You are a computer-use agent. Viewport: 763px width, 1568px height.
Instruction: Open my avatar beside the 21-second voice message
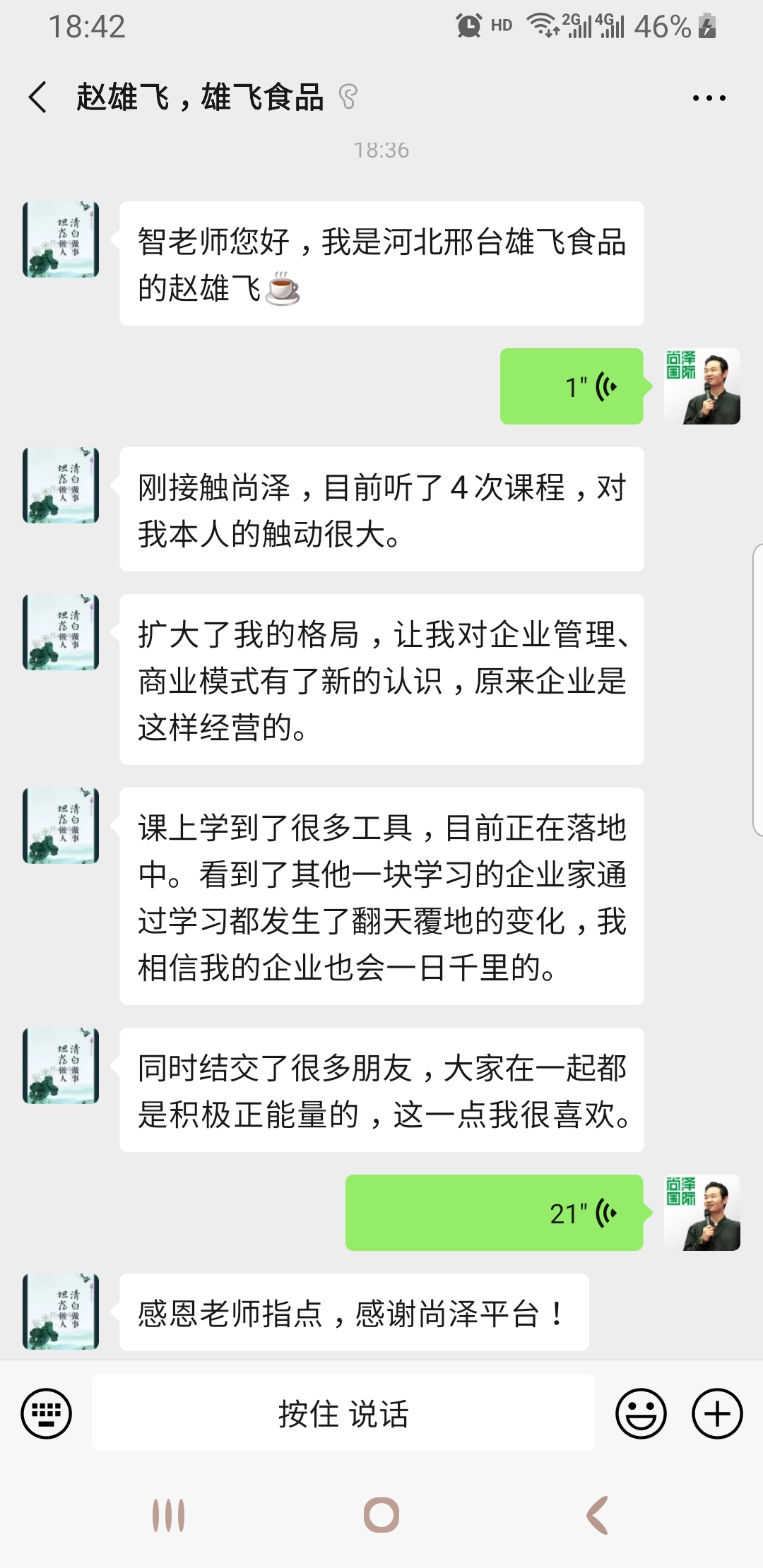point(702,1213)
